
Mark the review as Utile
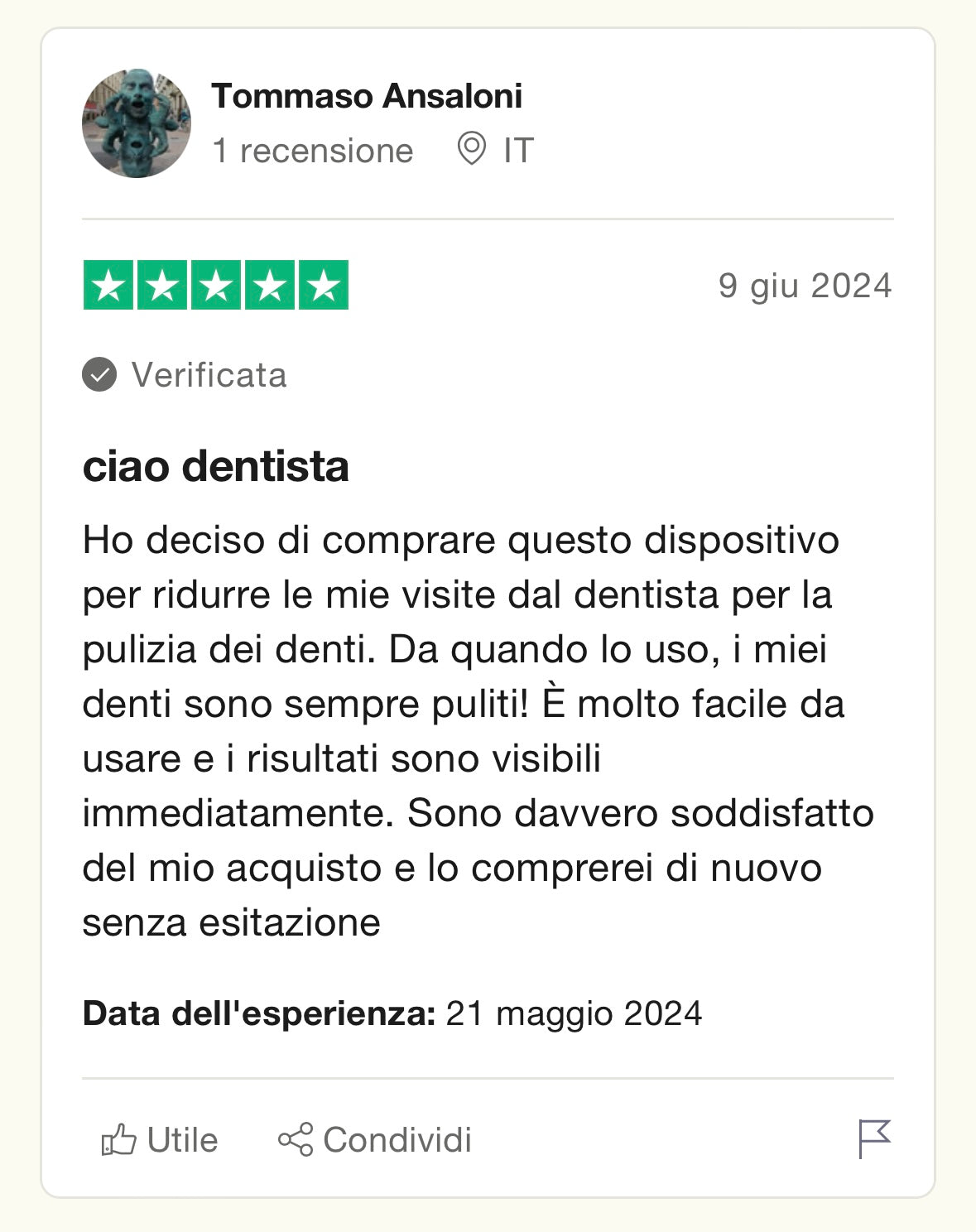159,1140
